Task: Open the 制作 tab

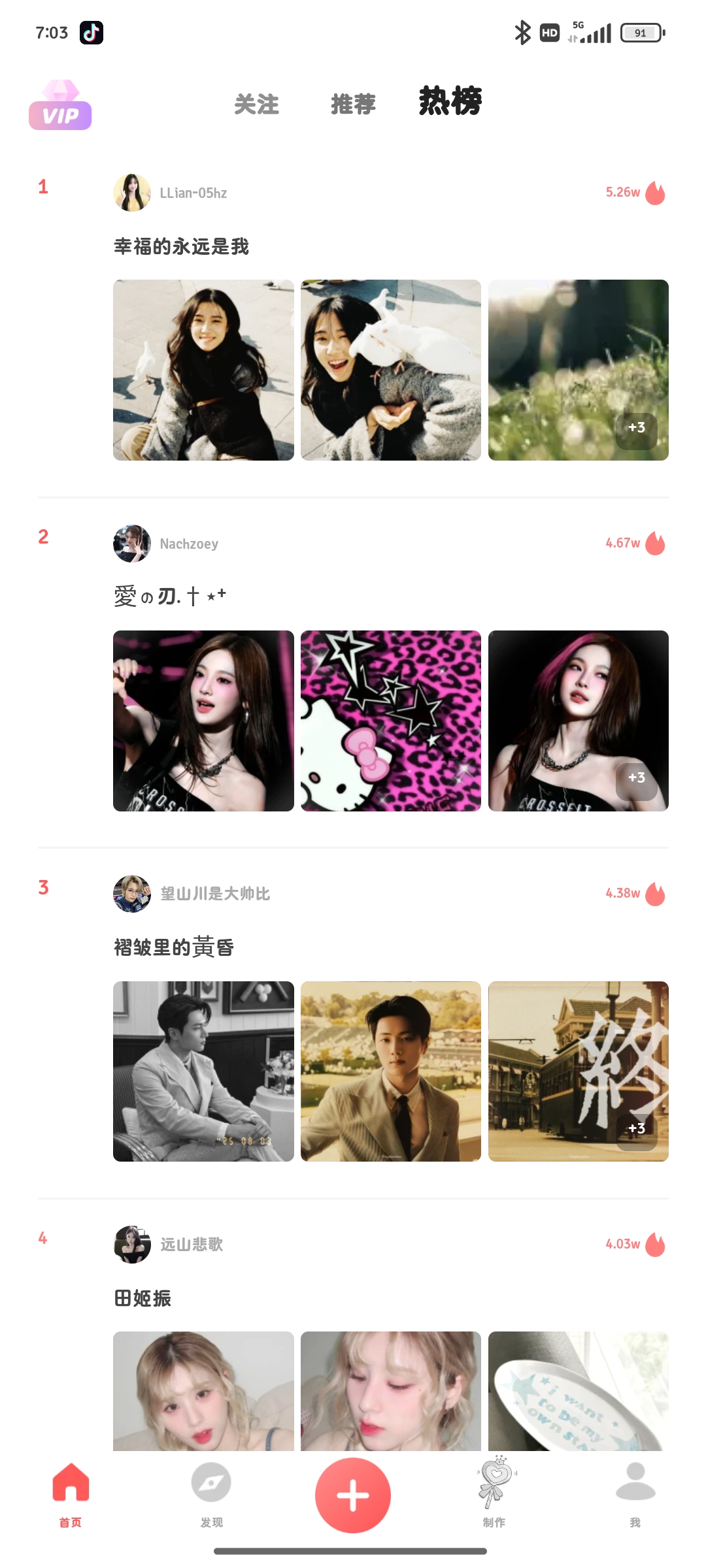Action: (494, 1494)
